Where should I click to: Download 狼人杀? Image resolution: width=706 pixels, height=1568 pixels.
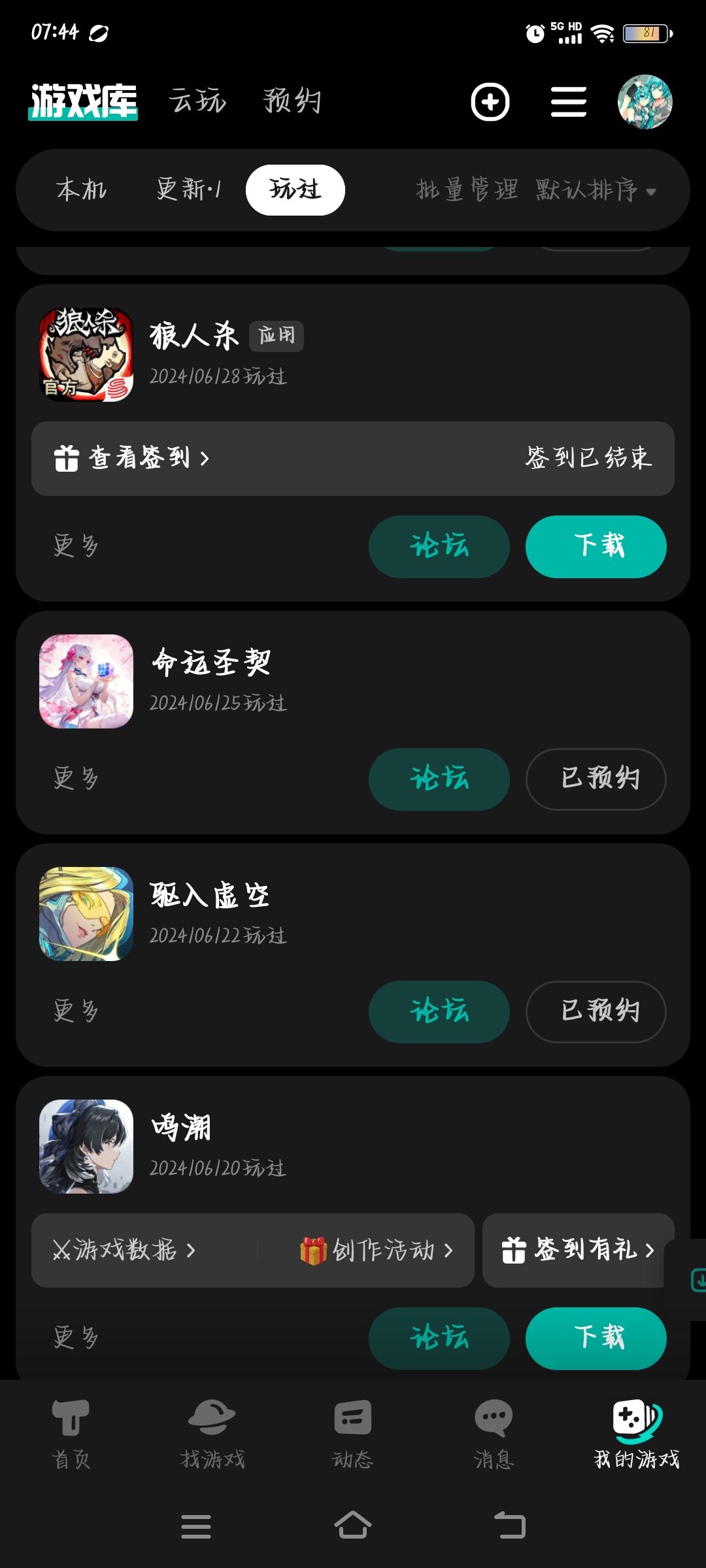(596, 546)
